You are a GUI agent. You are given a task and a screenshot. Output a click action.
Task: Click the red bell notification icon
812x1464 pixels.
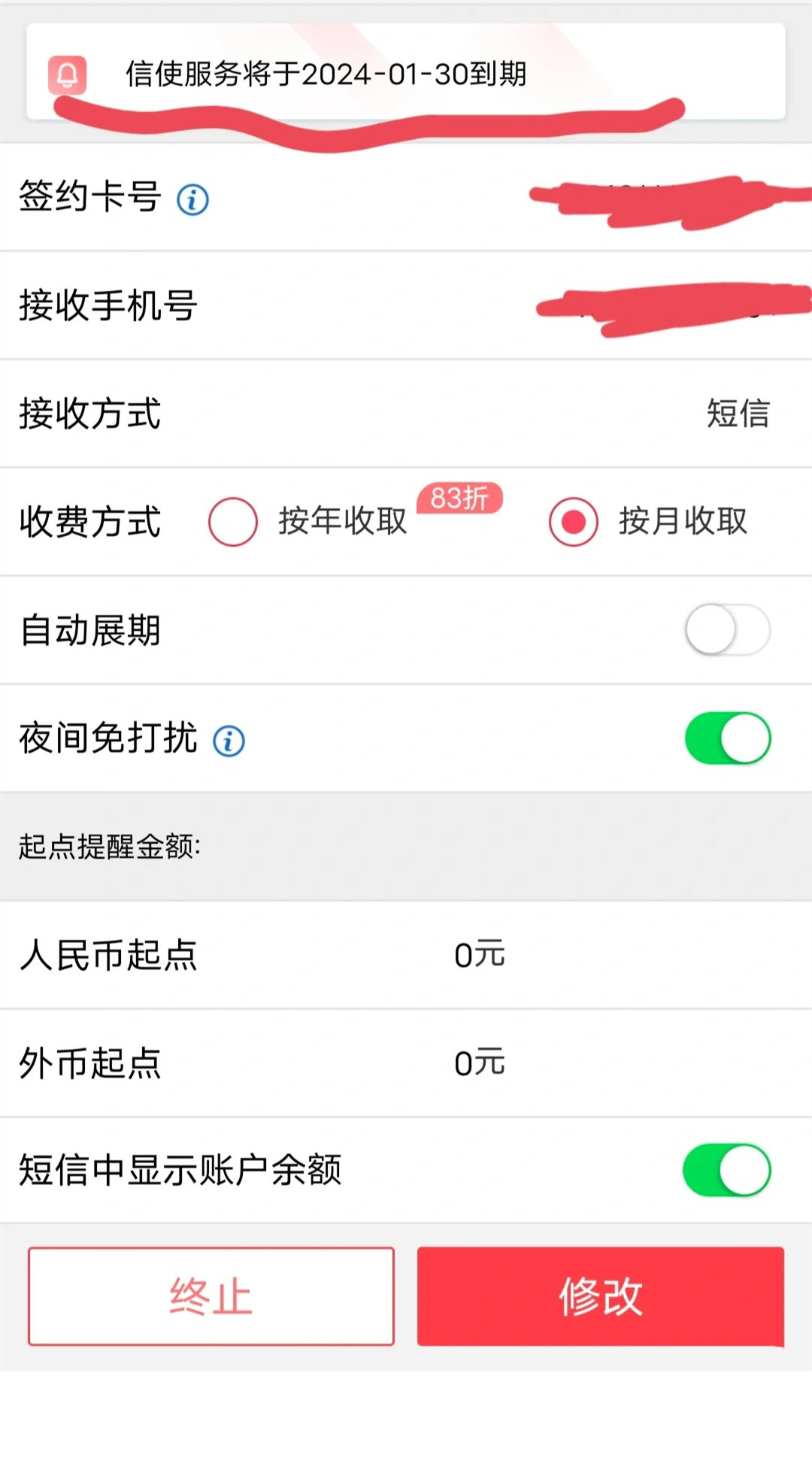pos(66,74)
